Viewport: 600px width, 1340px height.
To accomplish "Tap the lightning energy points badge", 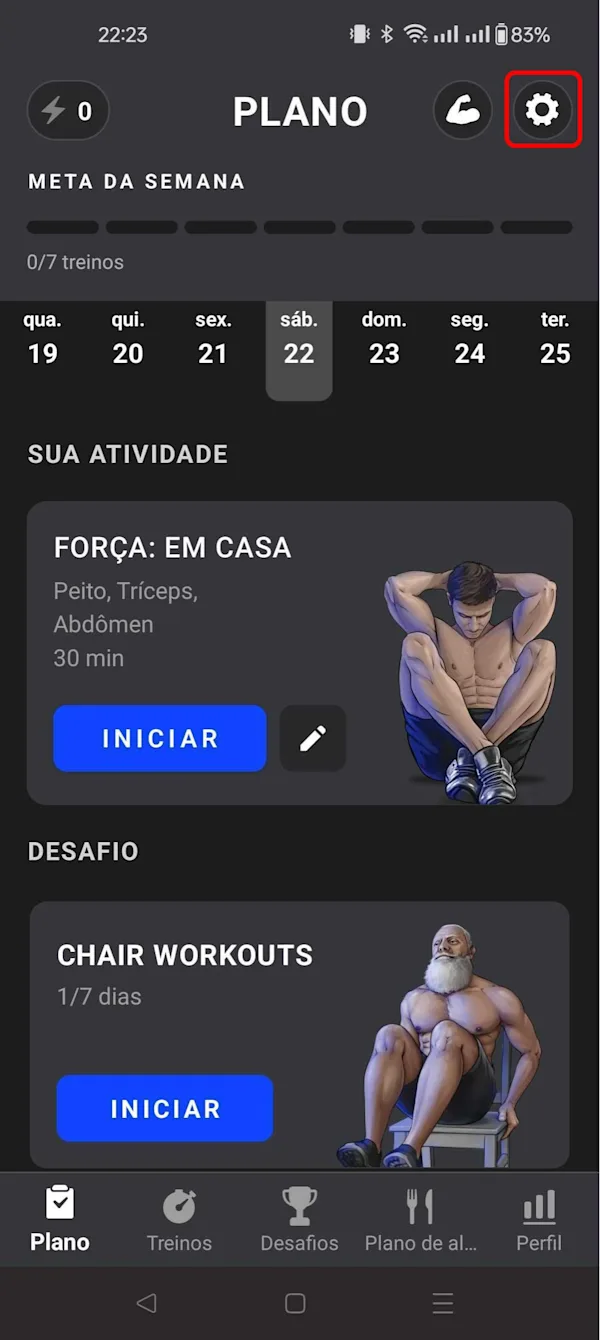I will click(68, 110).
